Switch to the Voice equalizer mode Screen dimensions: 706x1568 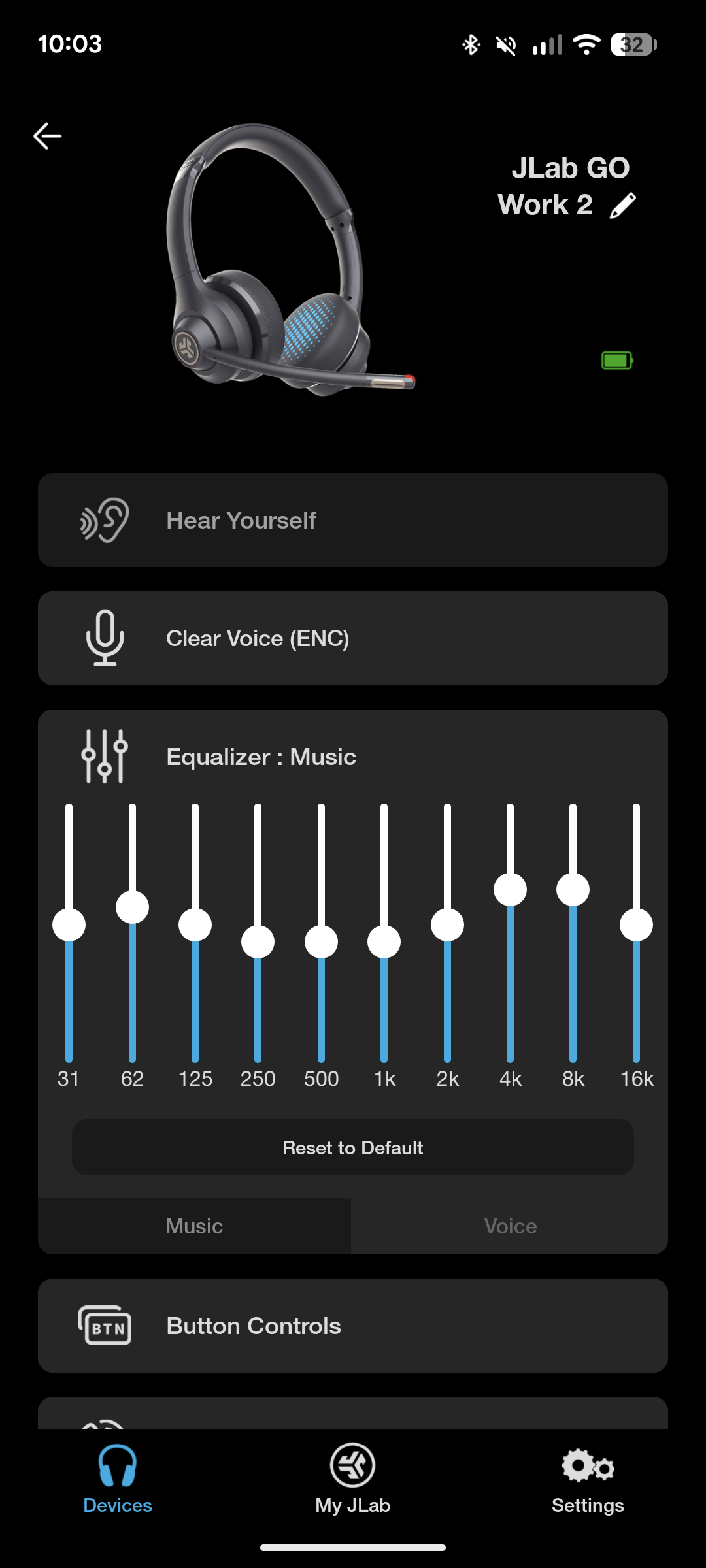(510, 1226)
